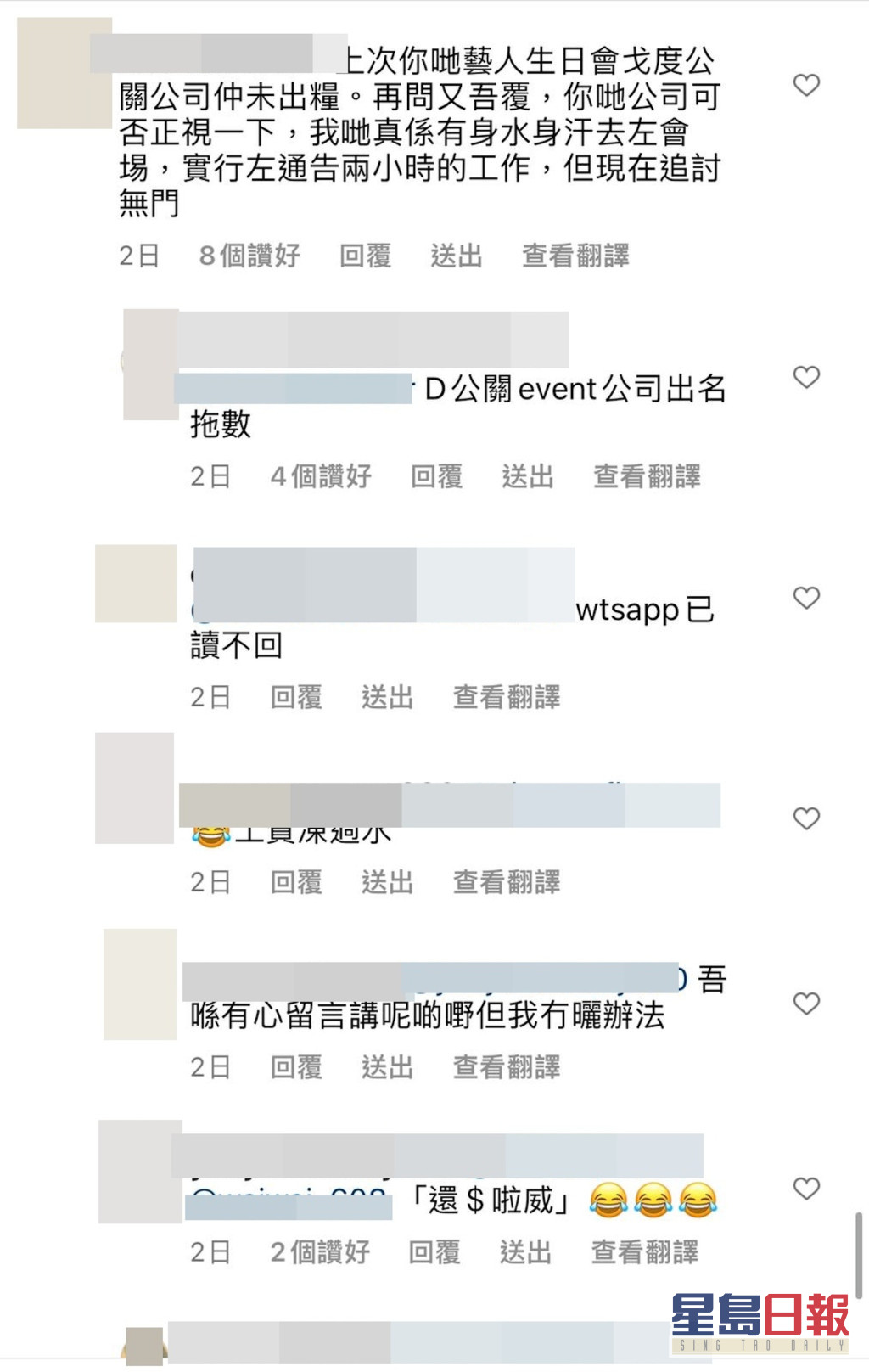Like the "工資凍過水" comment with its heart

tap(806, 818)
